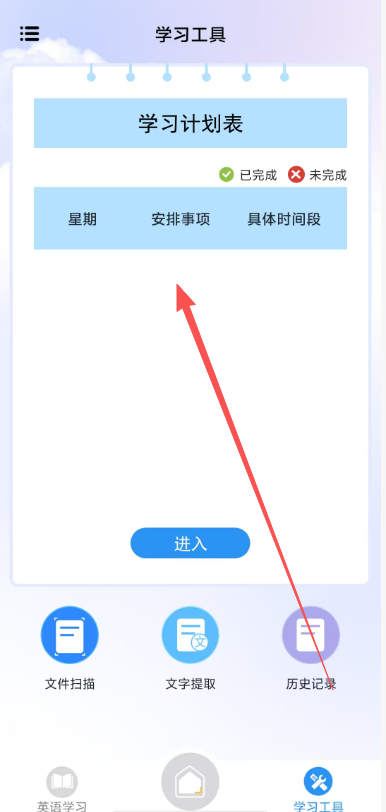Switch to the 英语学习 tab
This screenshot has height=812, width=386.
pos(62,789)
